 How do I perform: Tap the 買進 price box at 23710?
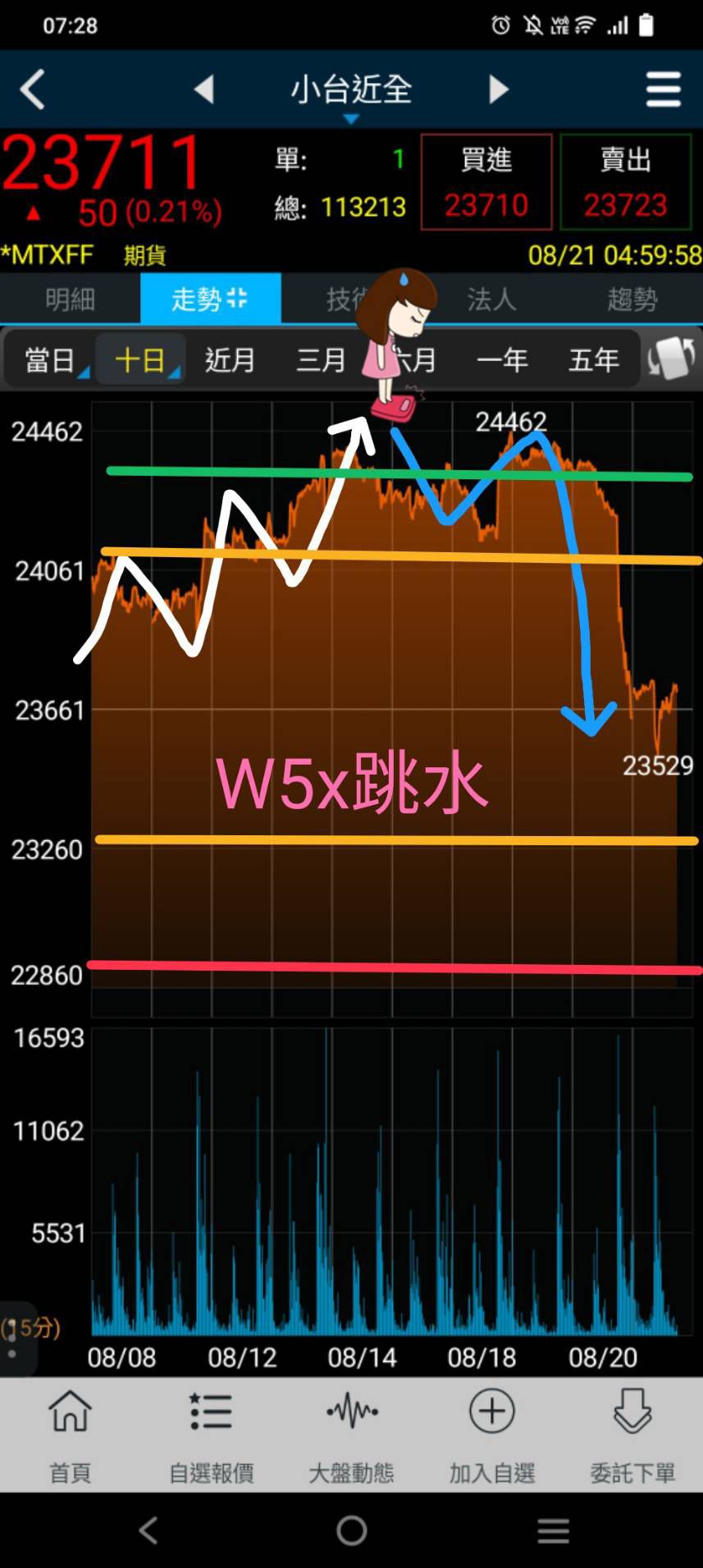(x=486, y=182)
